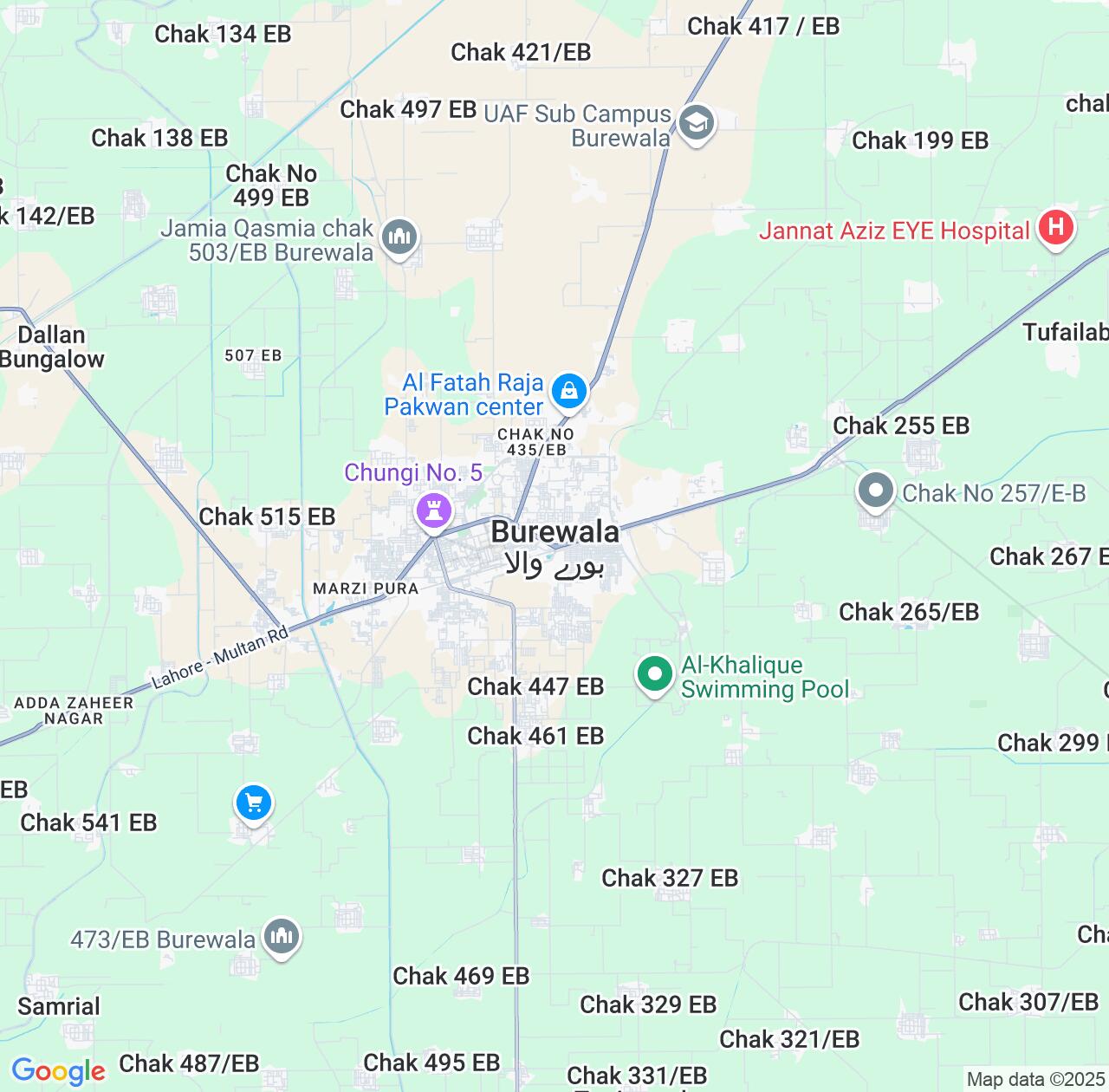Open the Al Fatah Raja Pakwan center pin

click(569, 391)
